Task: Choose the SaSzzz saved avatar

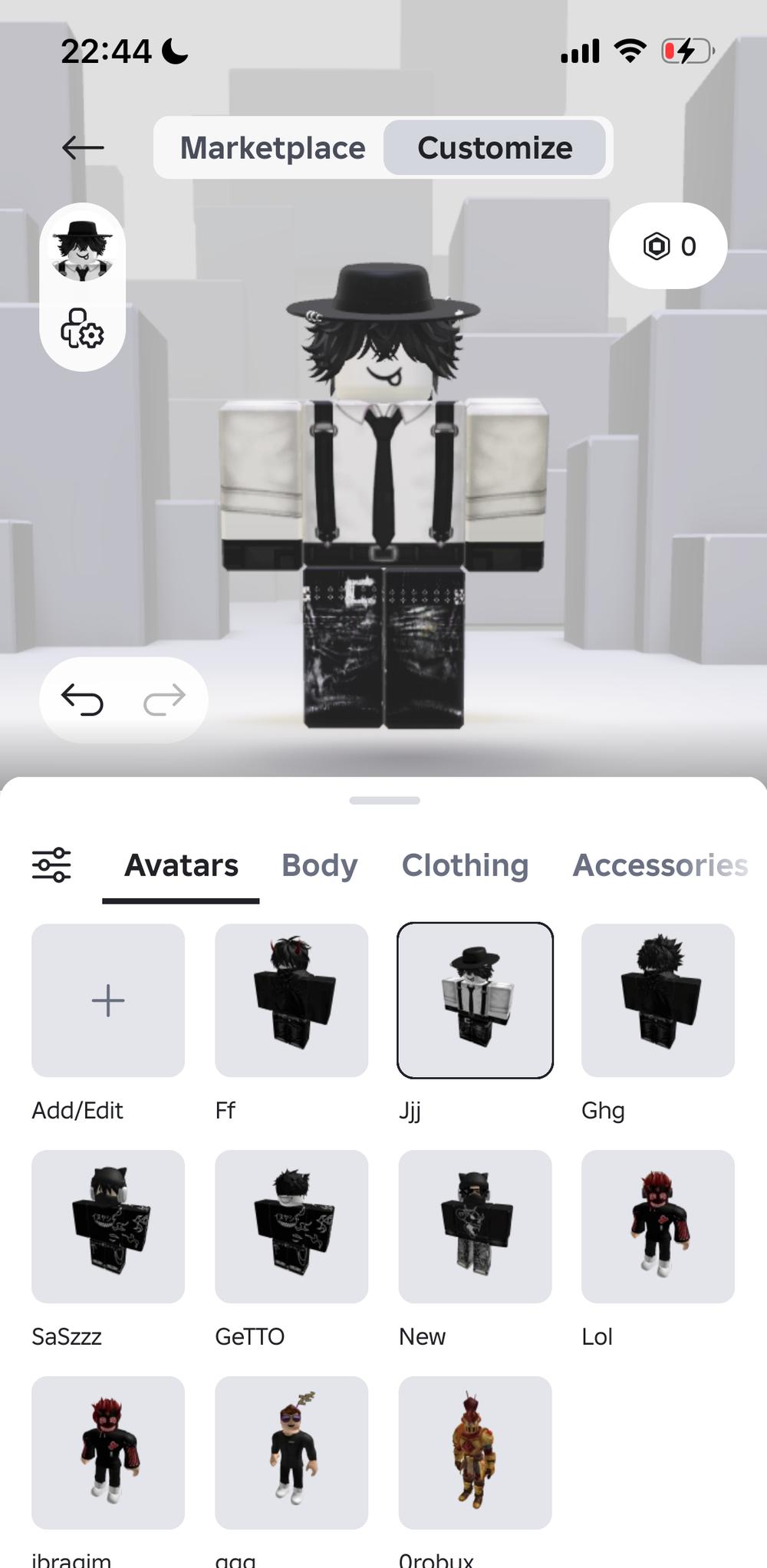Action: [108, 1226]
